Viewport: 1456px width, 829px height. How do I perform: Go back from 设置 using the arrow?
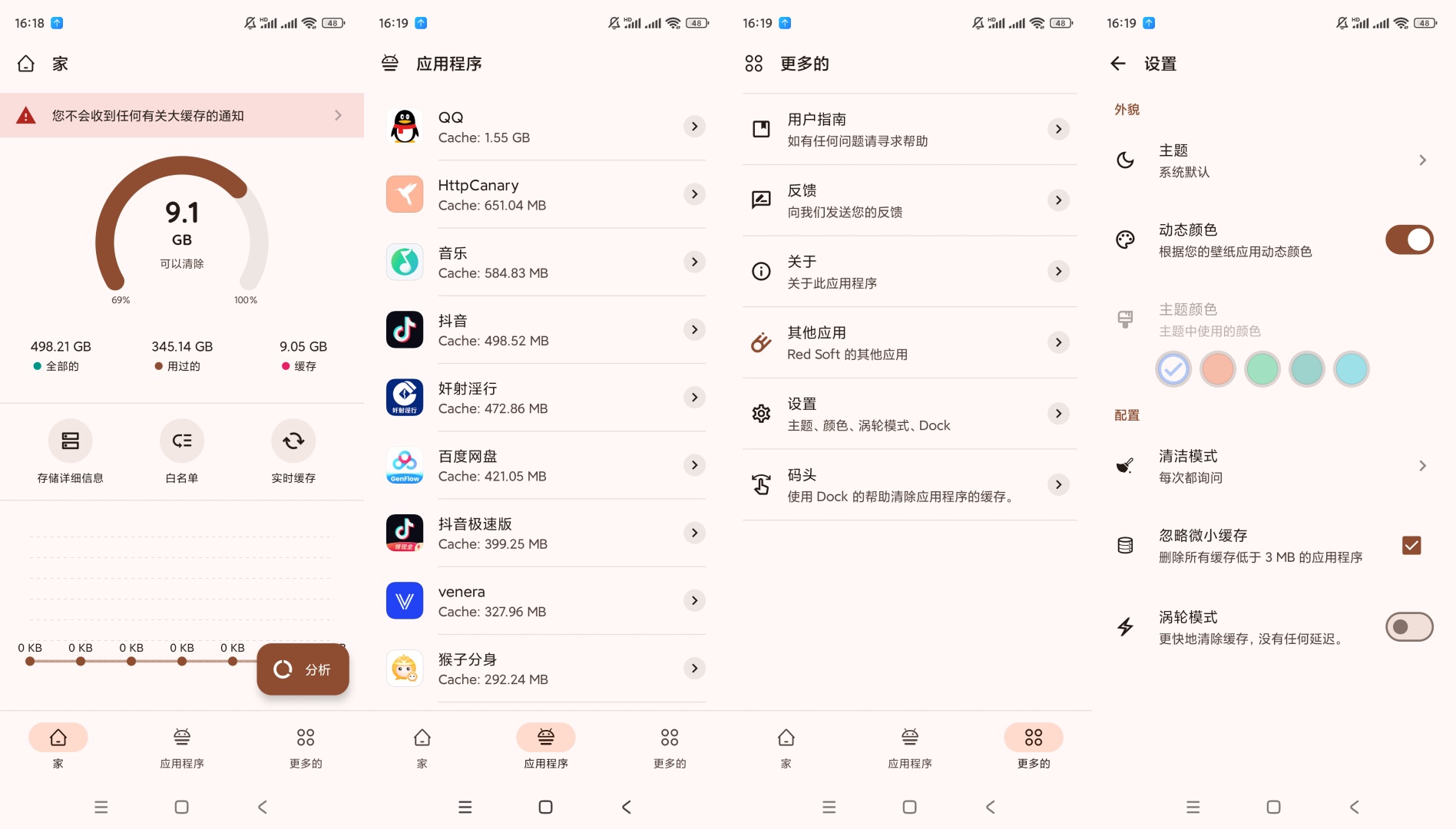(x=1117, y=64)
